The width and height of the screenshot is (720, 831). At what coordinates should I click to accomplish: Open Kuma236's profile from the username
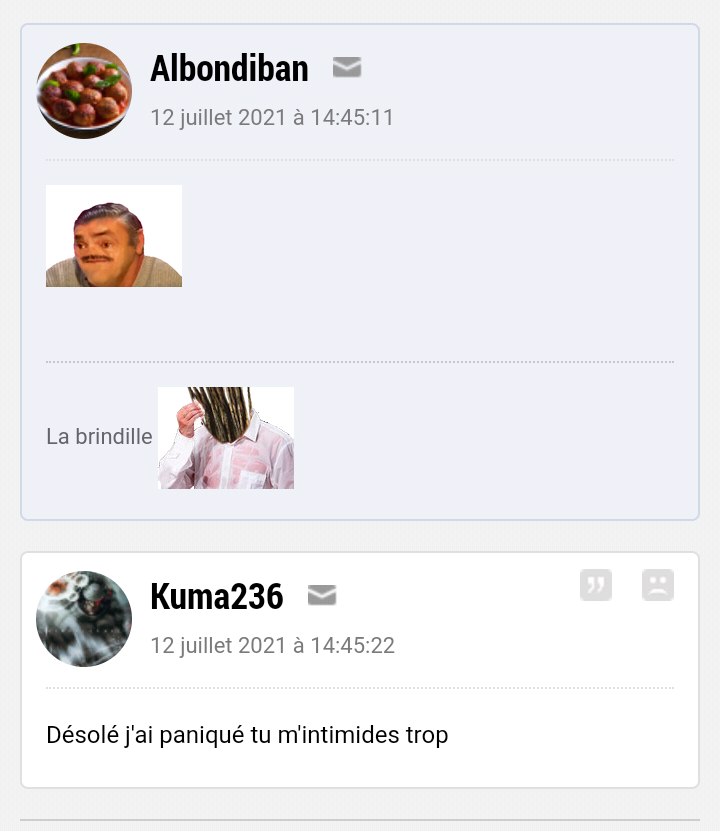[216, 596]
